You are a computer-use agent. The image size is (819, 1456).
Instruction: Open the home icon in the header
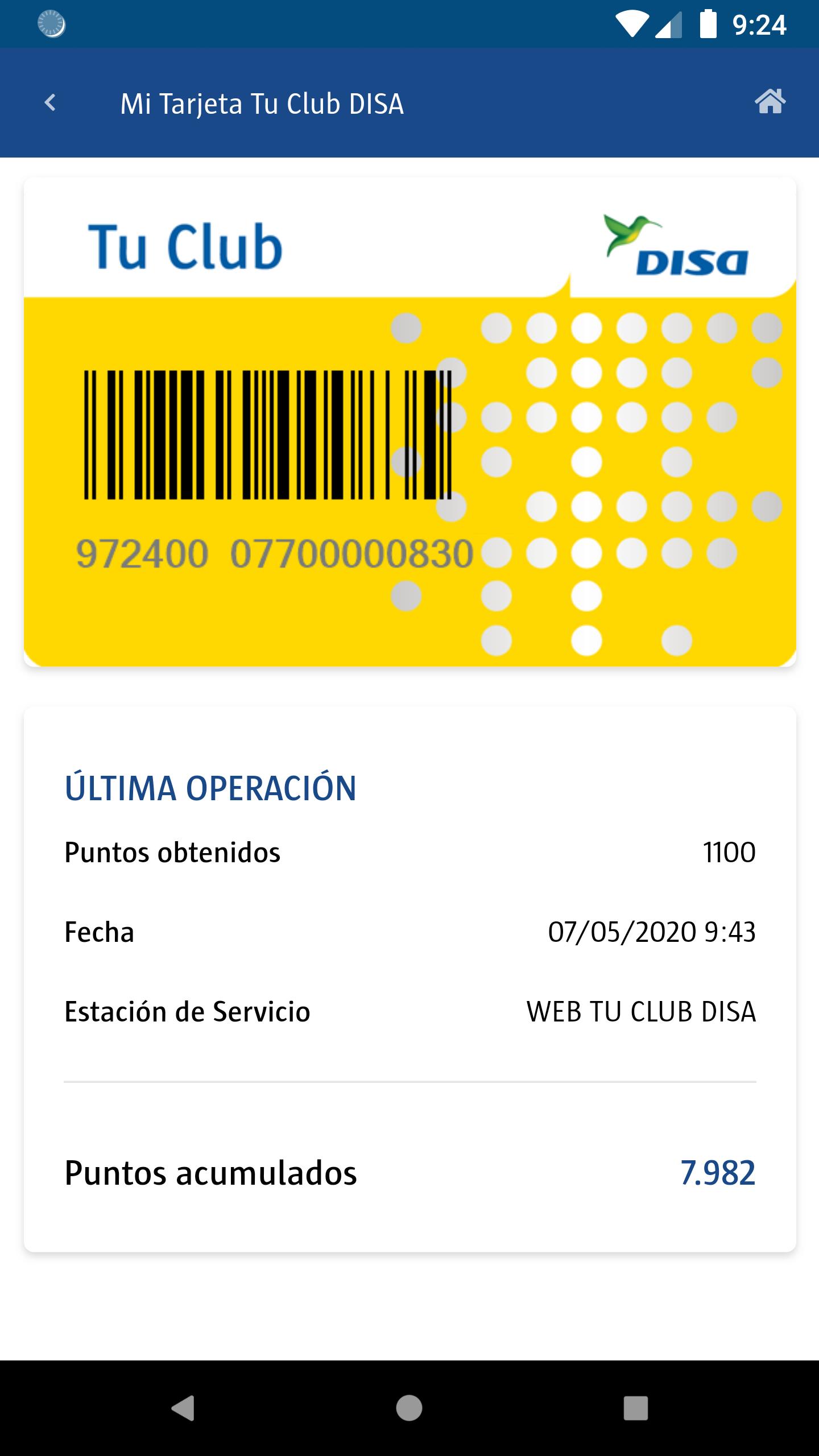[x=770, y=102]
